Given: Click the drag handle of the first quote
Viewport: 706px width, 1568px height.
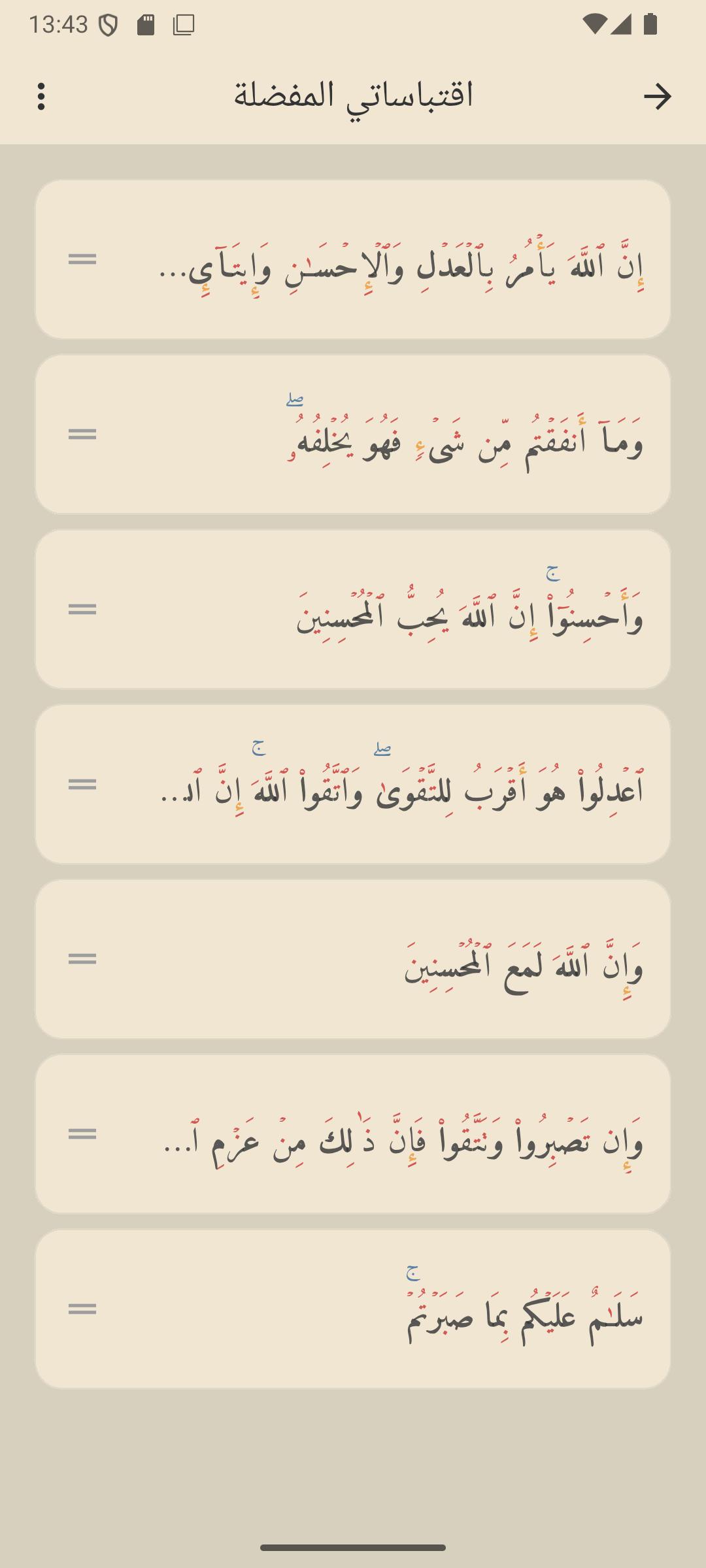Looking at the screenshot, I should (81, 259).
